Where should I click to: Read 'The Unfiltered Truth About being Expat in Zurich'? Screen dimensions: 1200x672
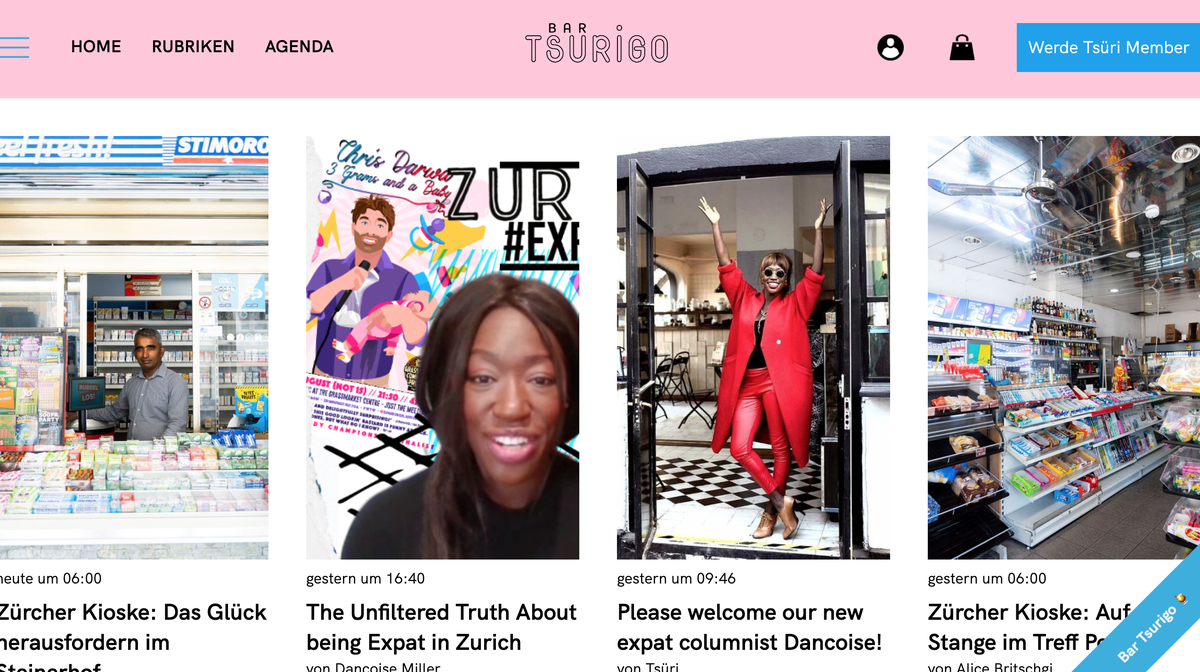coord(441,627)
